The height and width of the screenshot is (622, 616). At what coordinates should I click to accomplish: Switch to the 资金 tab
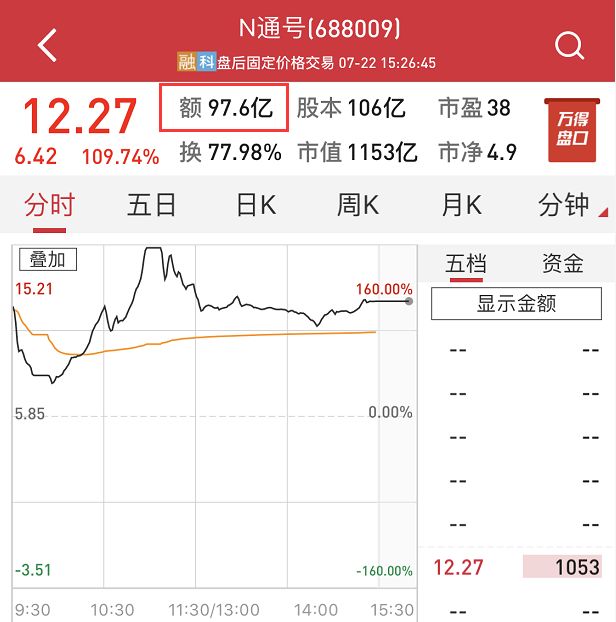(562, 264)
